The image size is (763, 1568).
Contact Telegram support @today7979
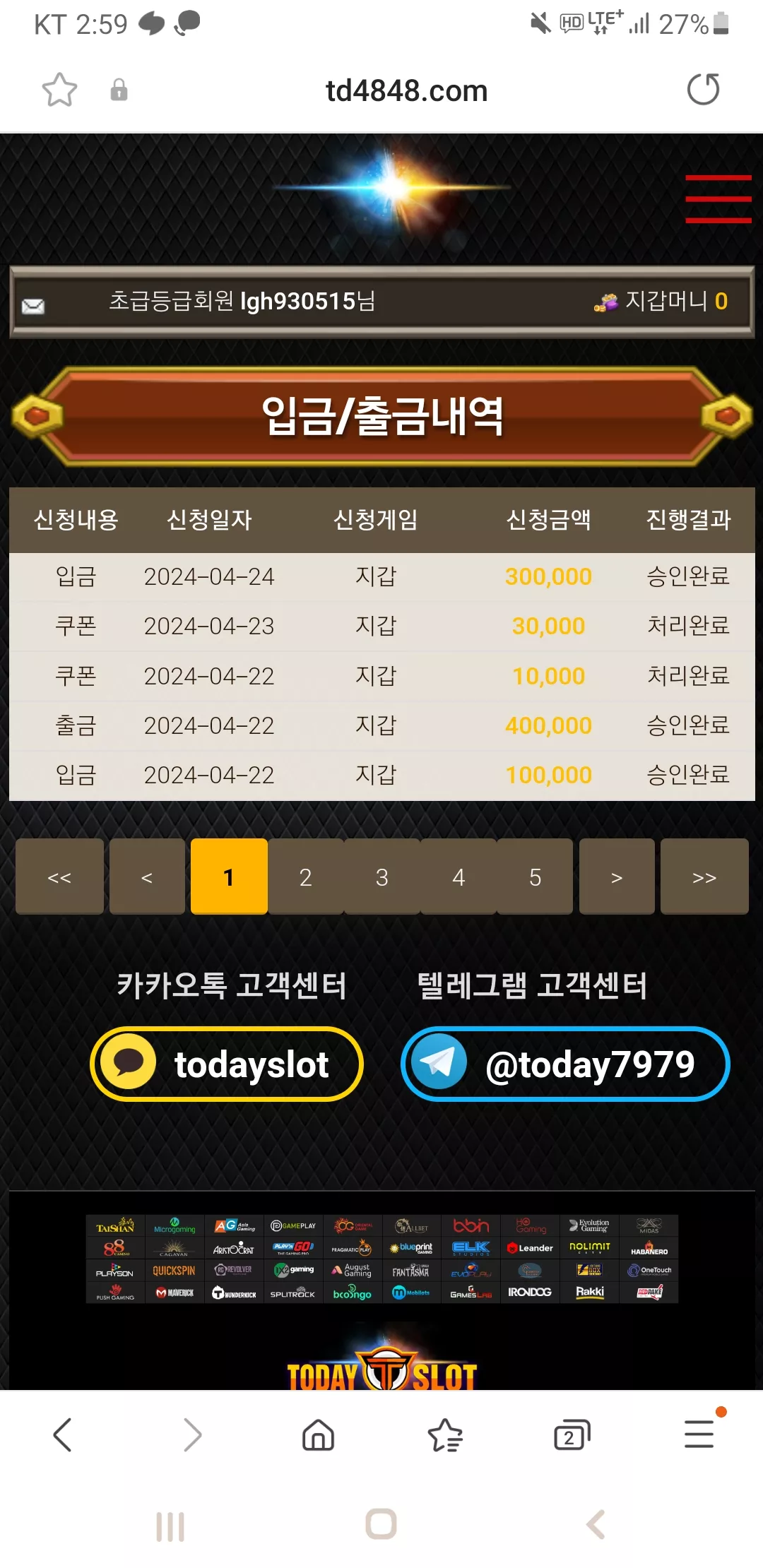565,1064
